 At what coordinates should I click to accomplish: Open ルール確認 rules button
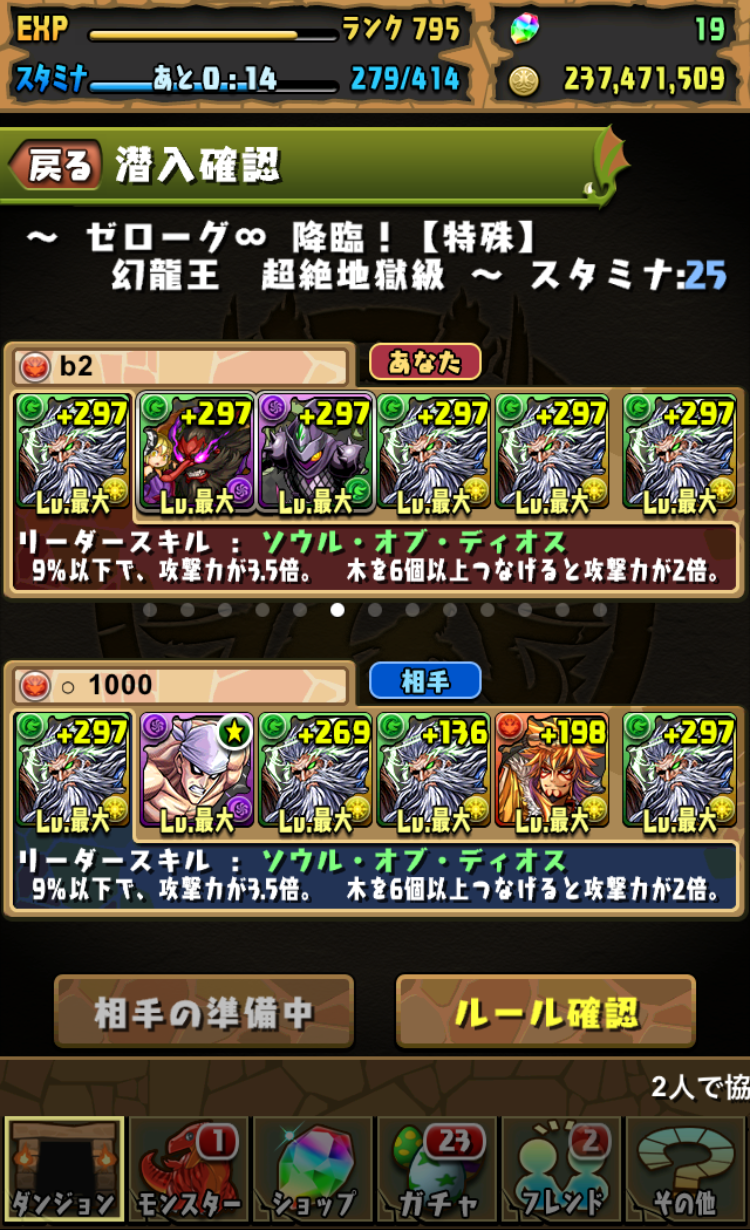coord(546,1012)
